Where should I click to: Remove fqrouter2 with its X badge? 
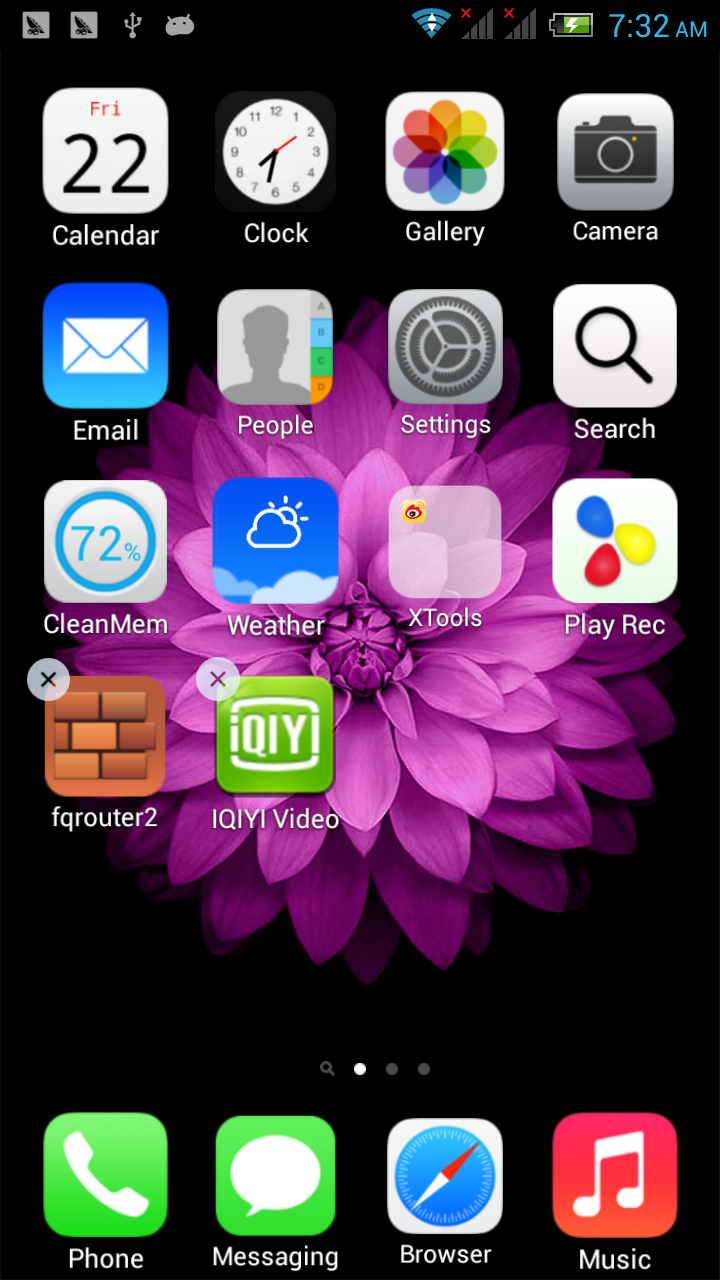coord(48,680)
